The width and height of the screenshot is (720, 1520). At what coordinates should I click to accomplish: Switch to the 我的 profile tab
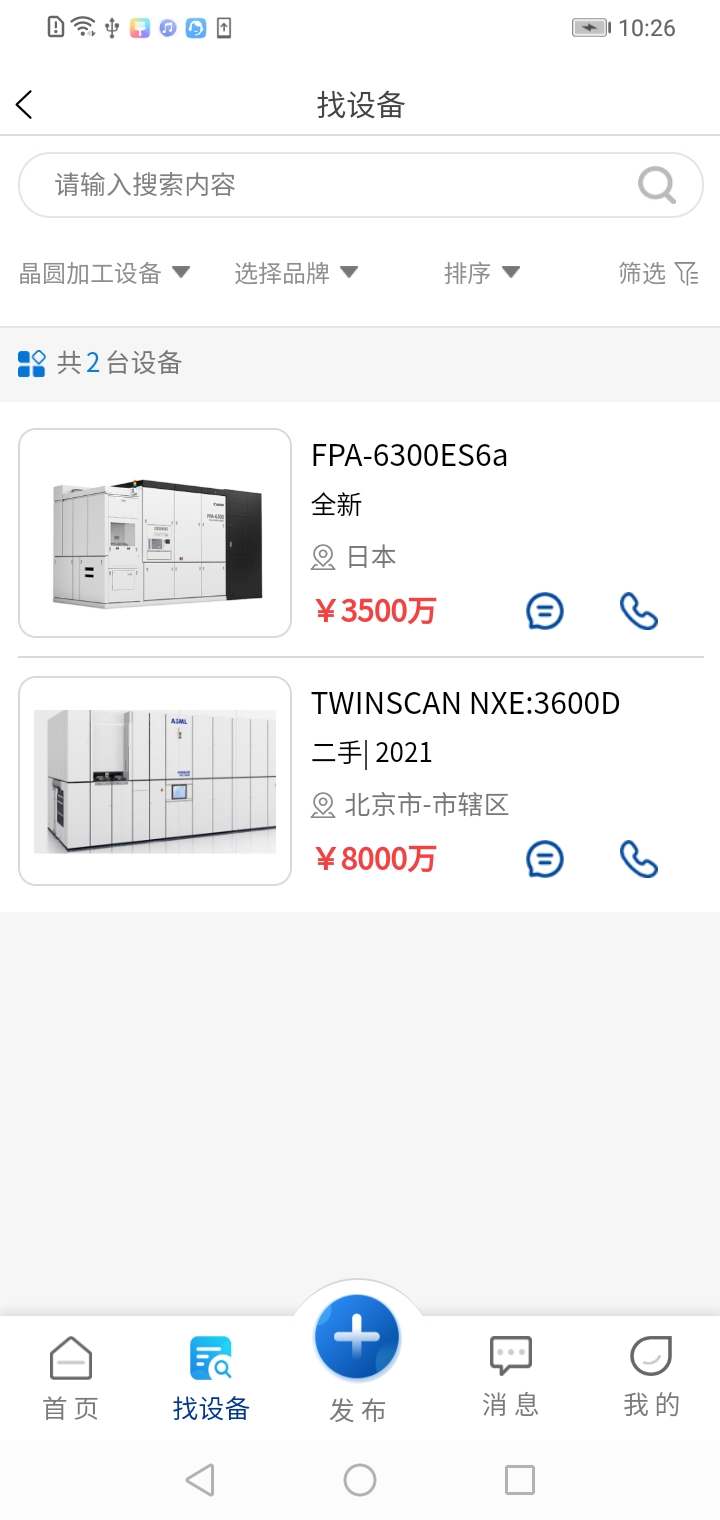click(650, 1378)
